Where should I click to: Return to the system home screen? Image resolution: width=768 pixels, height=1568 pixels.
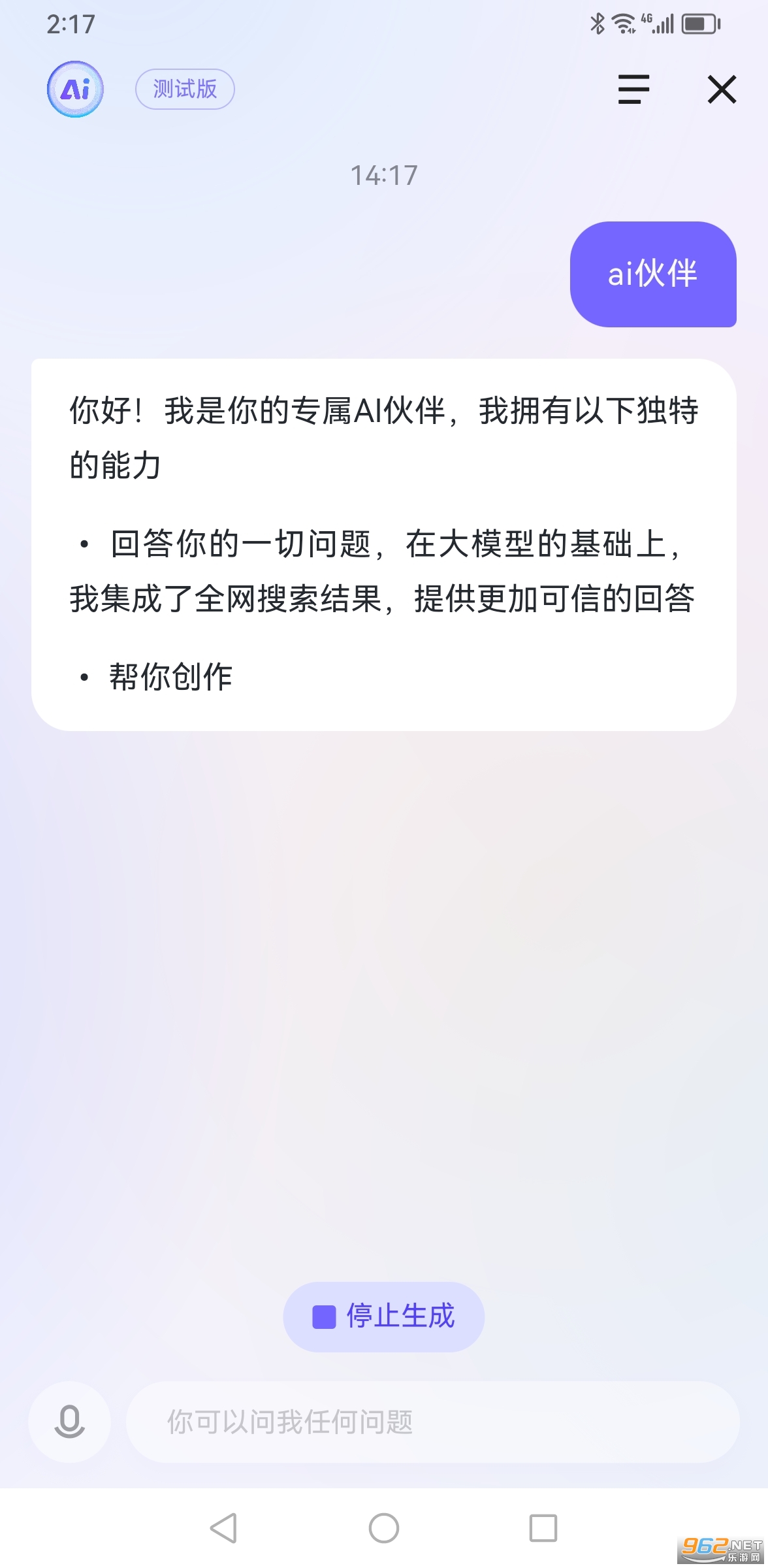(384, 1528)
